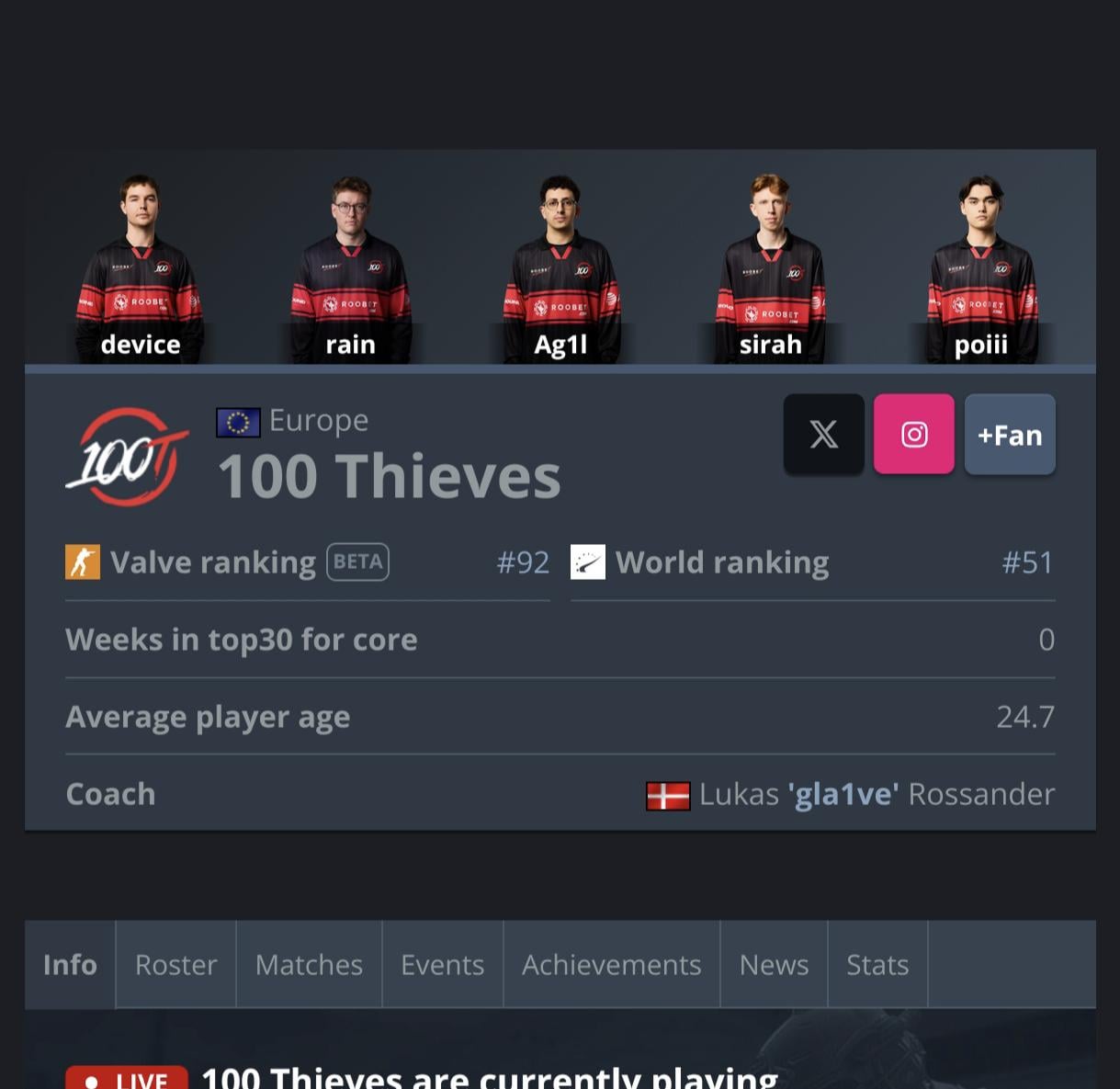
Task: View the Stats tab
Action: point(877,965)
